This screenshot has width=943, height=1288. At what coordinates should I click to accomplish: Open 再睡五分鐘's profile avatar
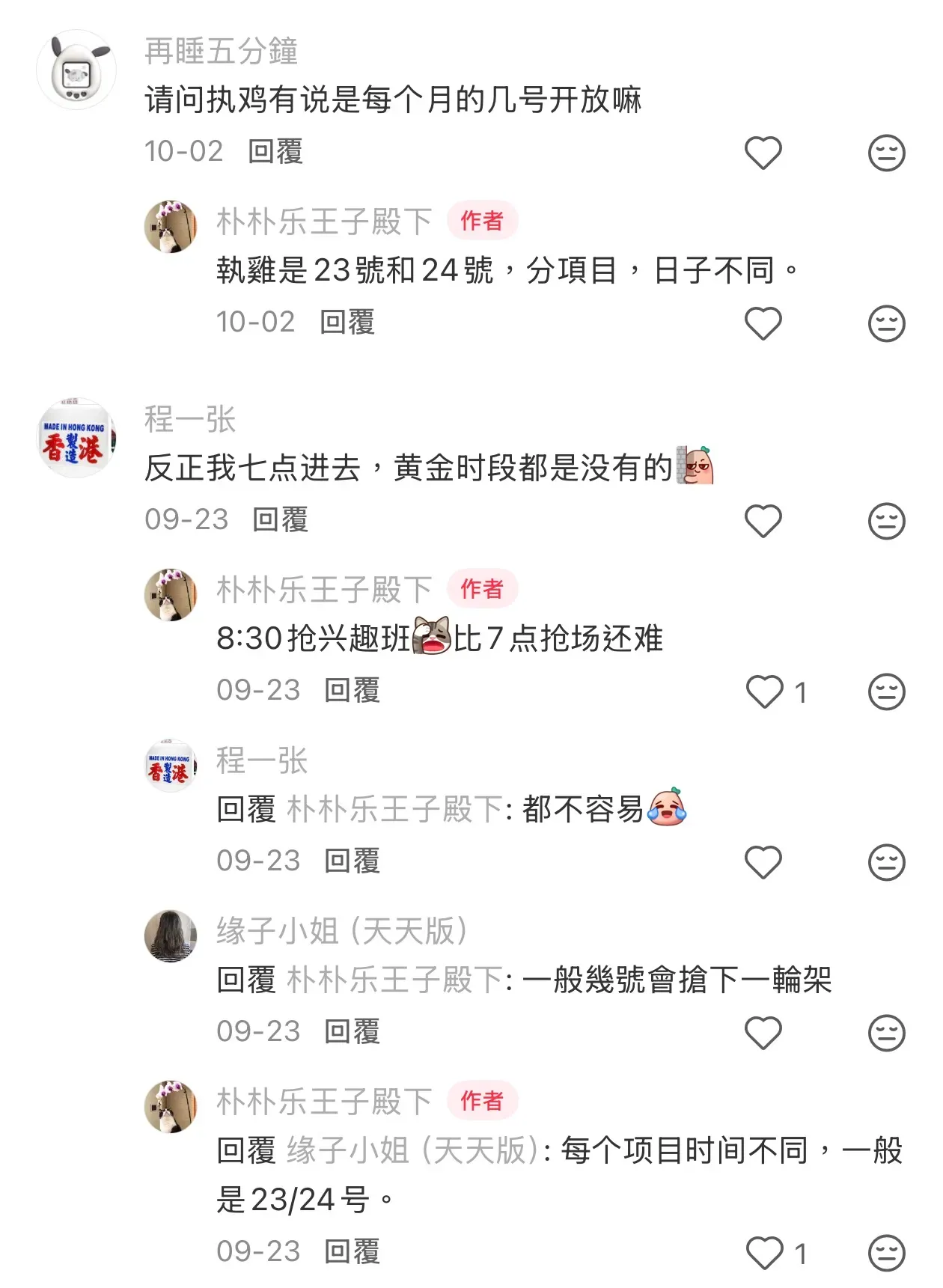point(76,70)
